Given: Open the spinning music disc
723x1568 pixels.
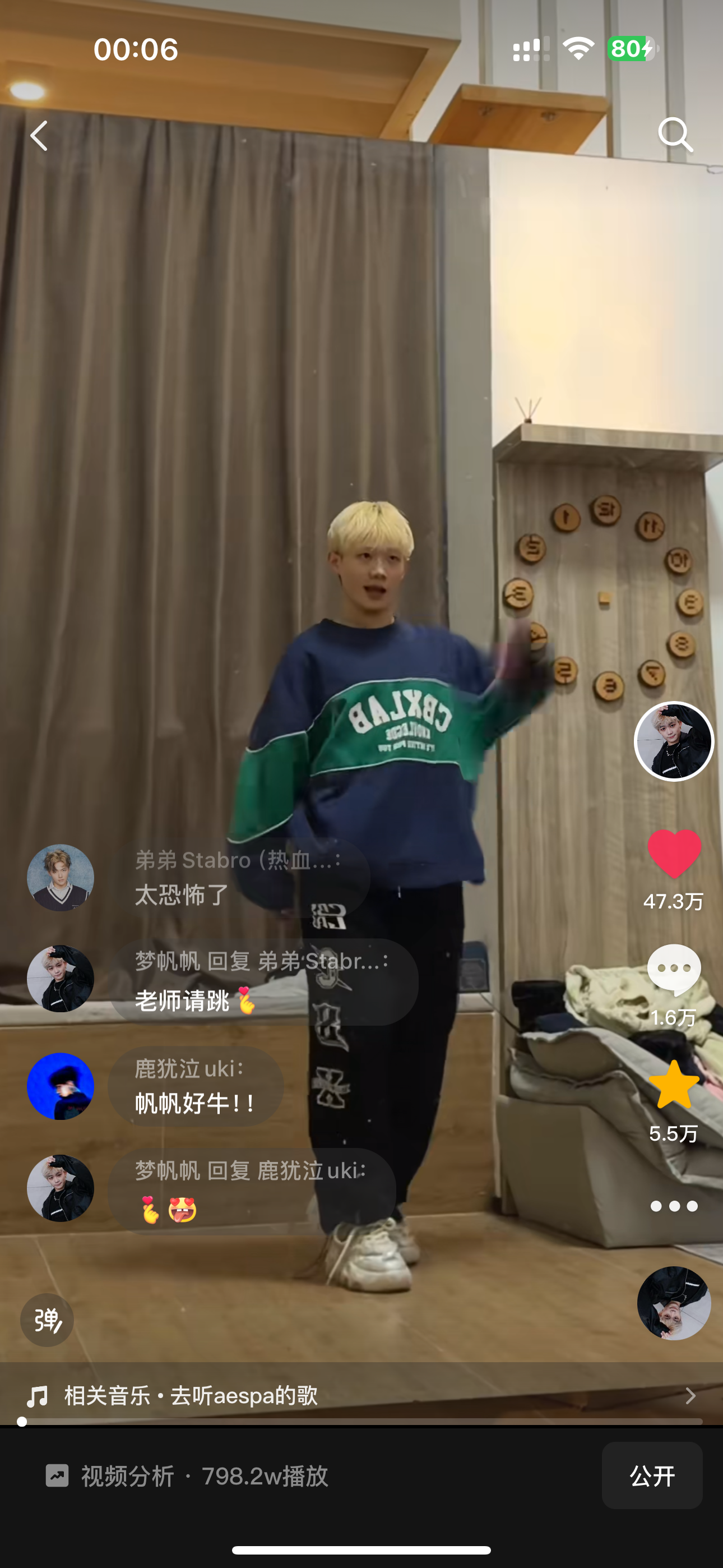Looking at the screenshot, I should click(x=674, y=1303).
